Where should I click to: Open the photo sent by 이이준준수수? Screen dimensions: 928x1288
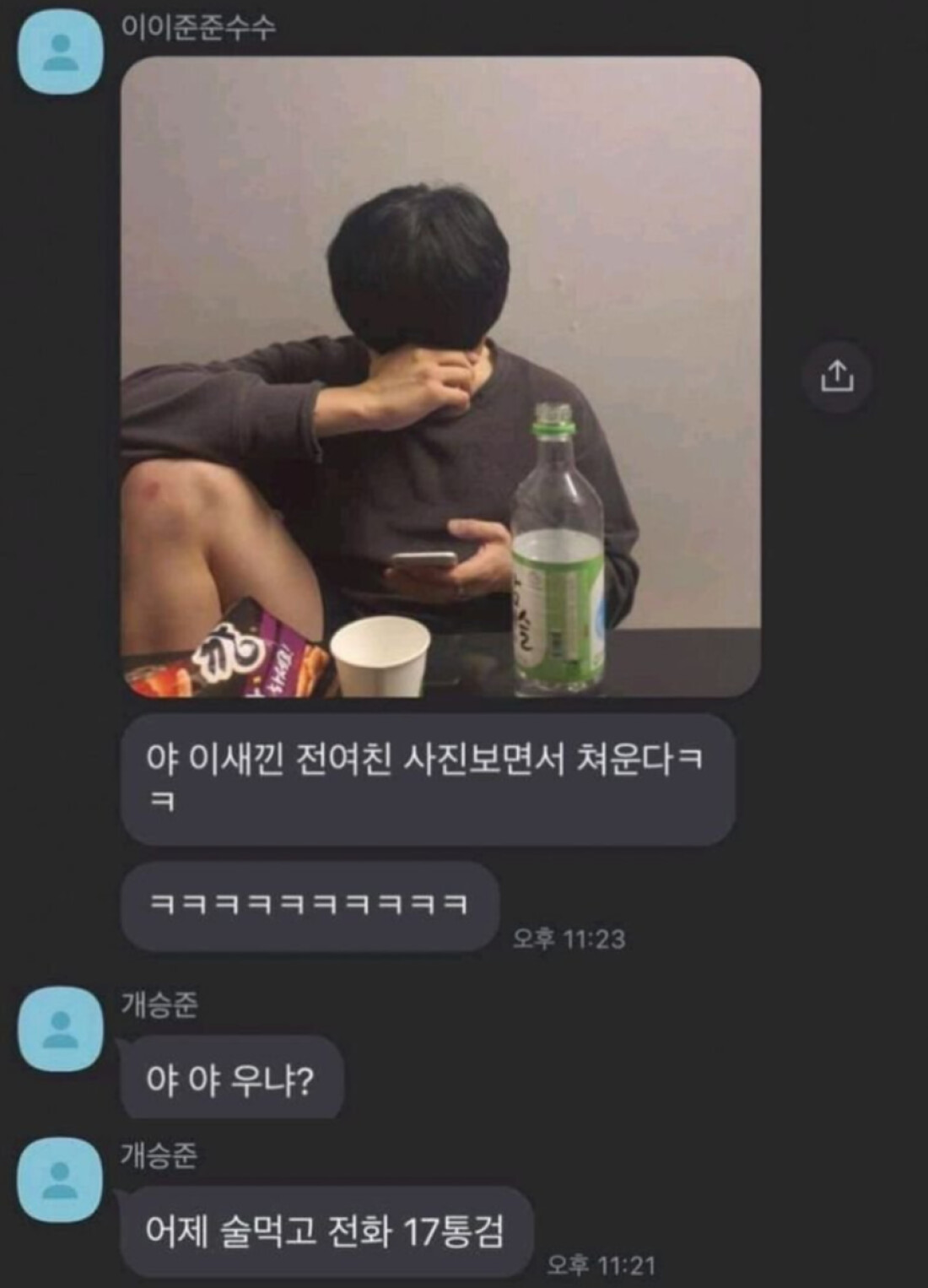(440, 376)
